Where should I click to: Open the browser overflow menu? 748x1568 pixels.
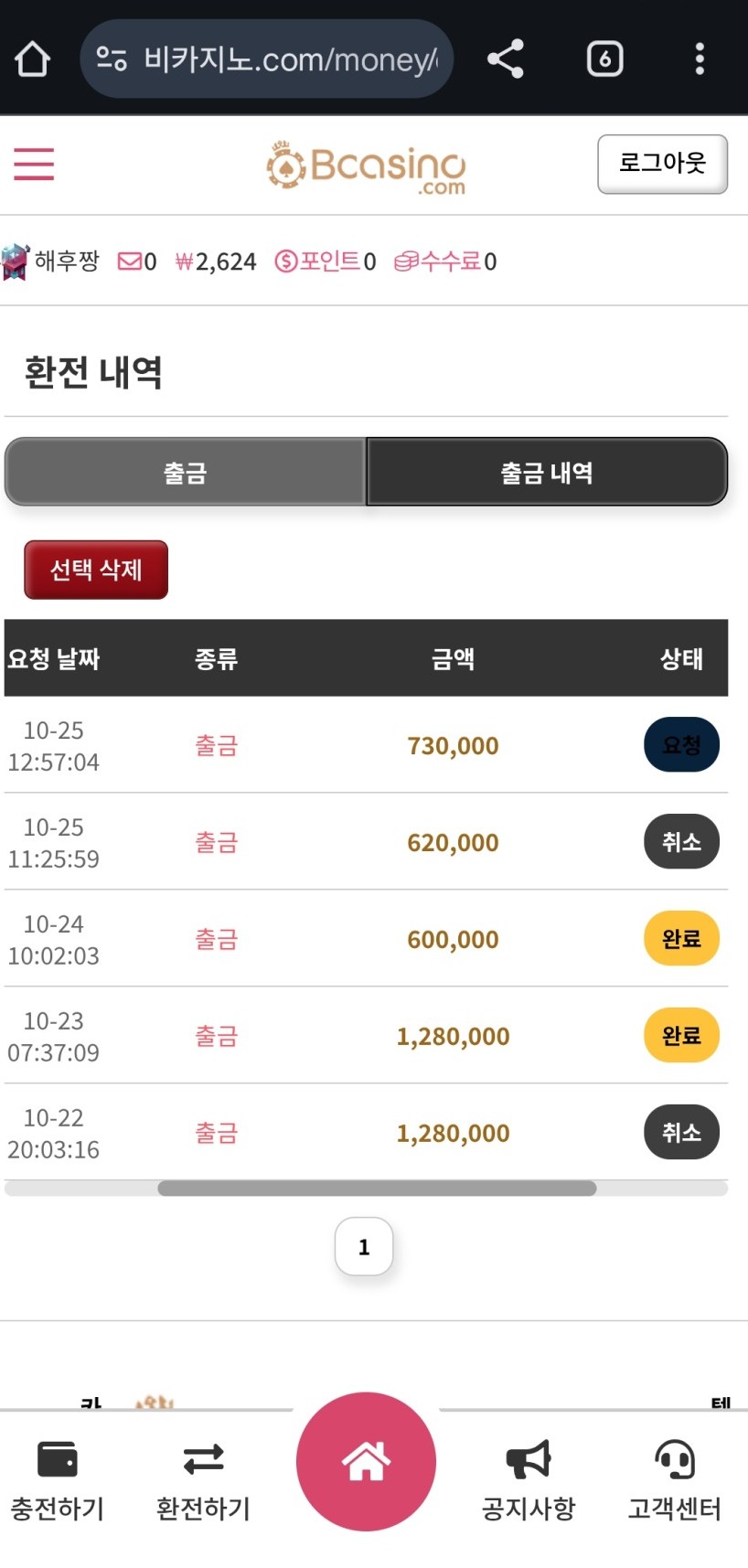[x=700, y=59]
